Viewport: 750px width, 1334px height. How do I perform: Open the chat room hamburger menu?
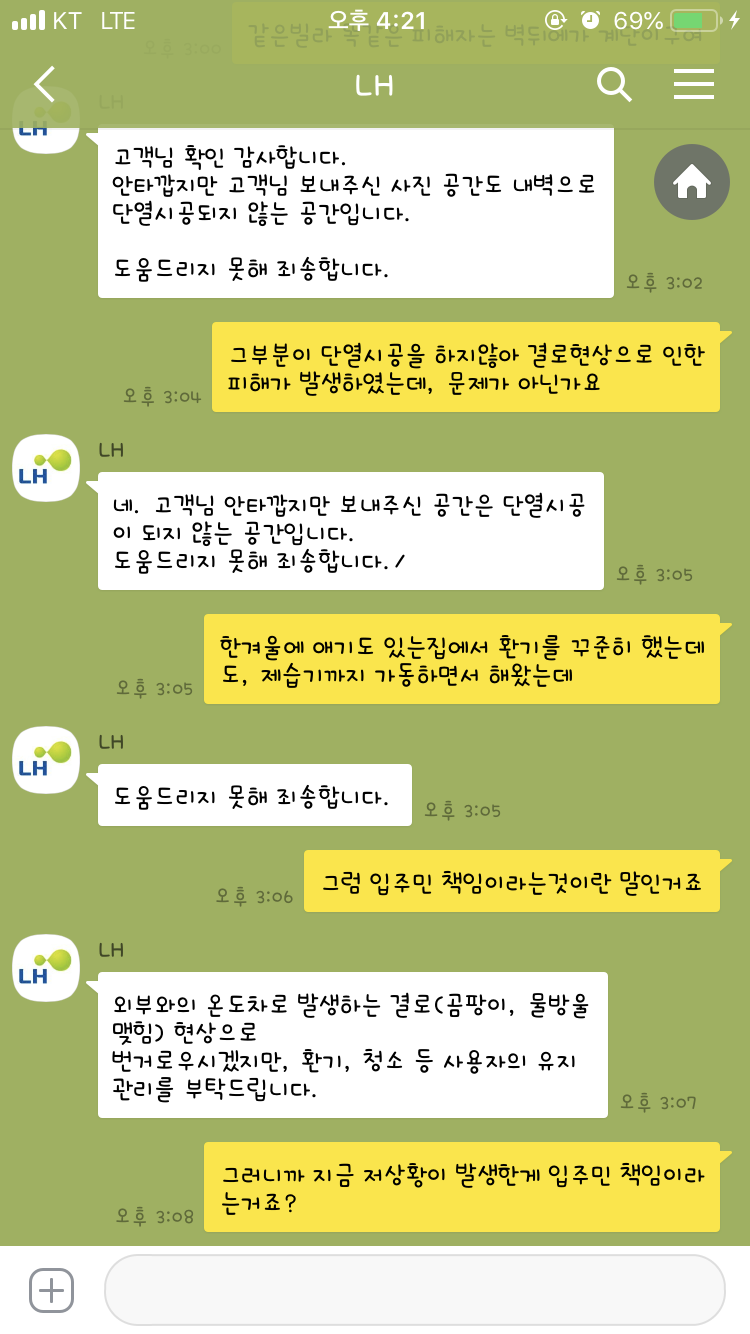(x=693, y=85)
